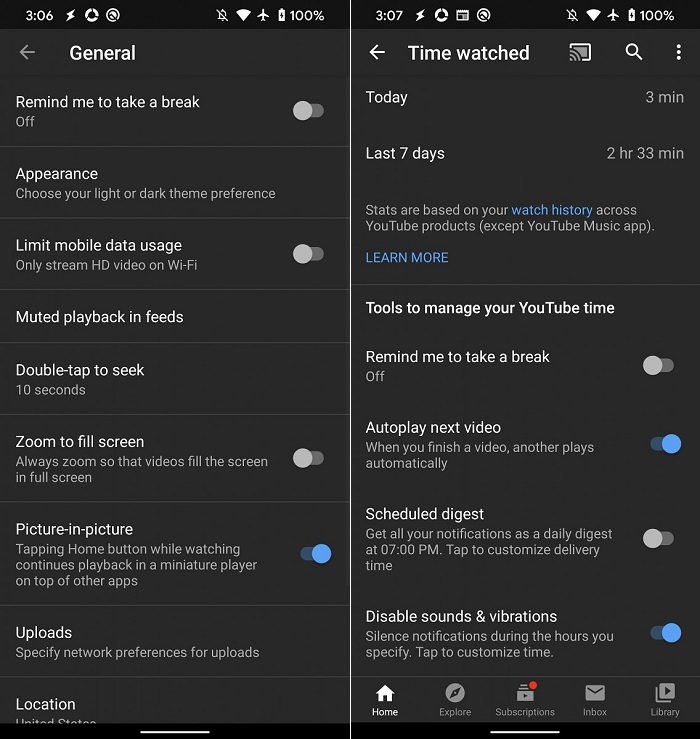Turn off Disable sounds & vibrations
Image resolution: width=700 pixels, height=739 pixels.
pyautogui.click(x=665, y=632)
